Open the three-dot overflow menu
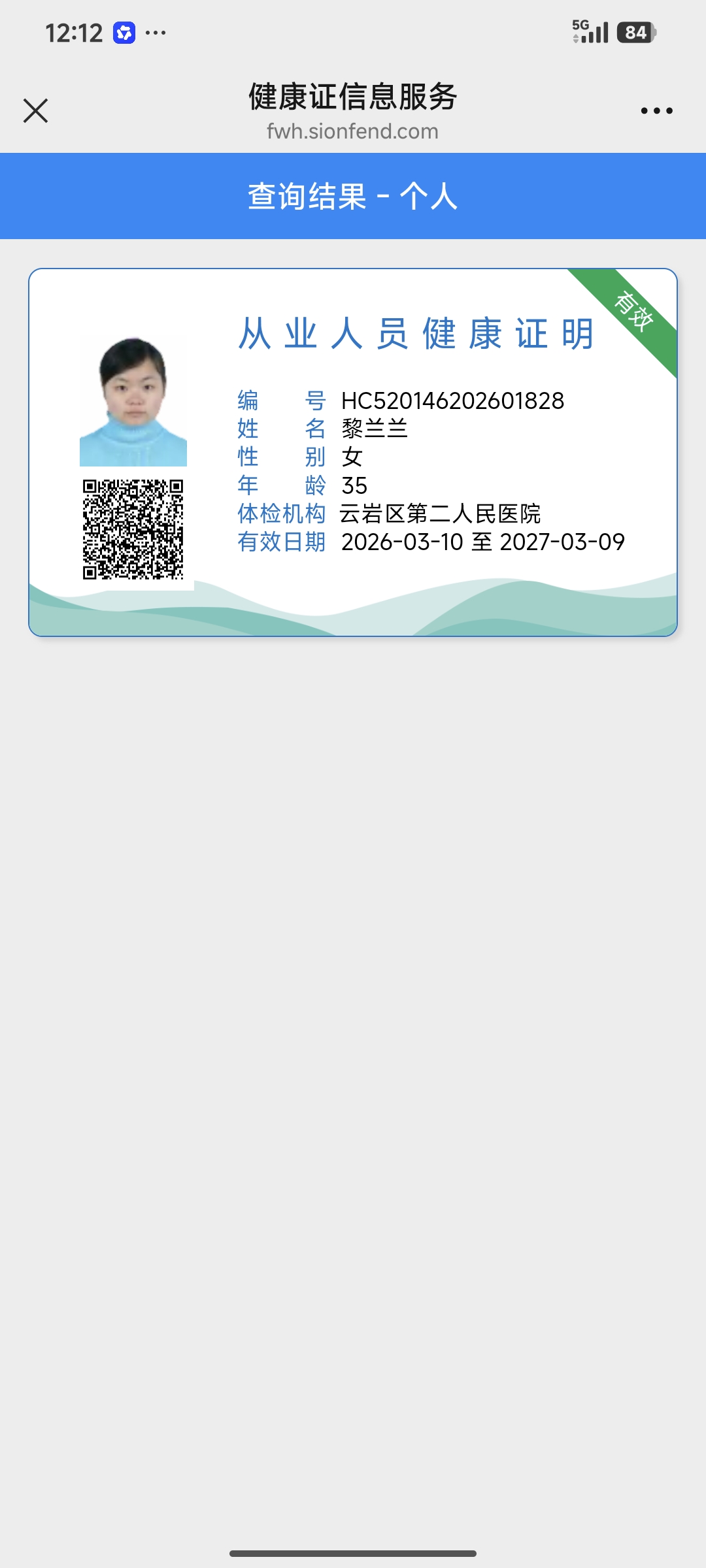706x1568 pixels. click(x=656, y=110)
